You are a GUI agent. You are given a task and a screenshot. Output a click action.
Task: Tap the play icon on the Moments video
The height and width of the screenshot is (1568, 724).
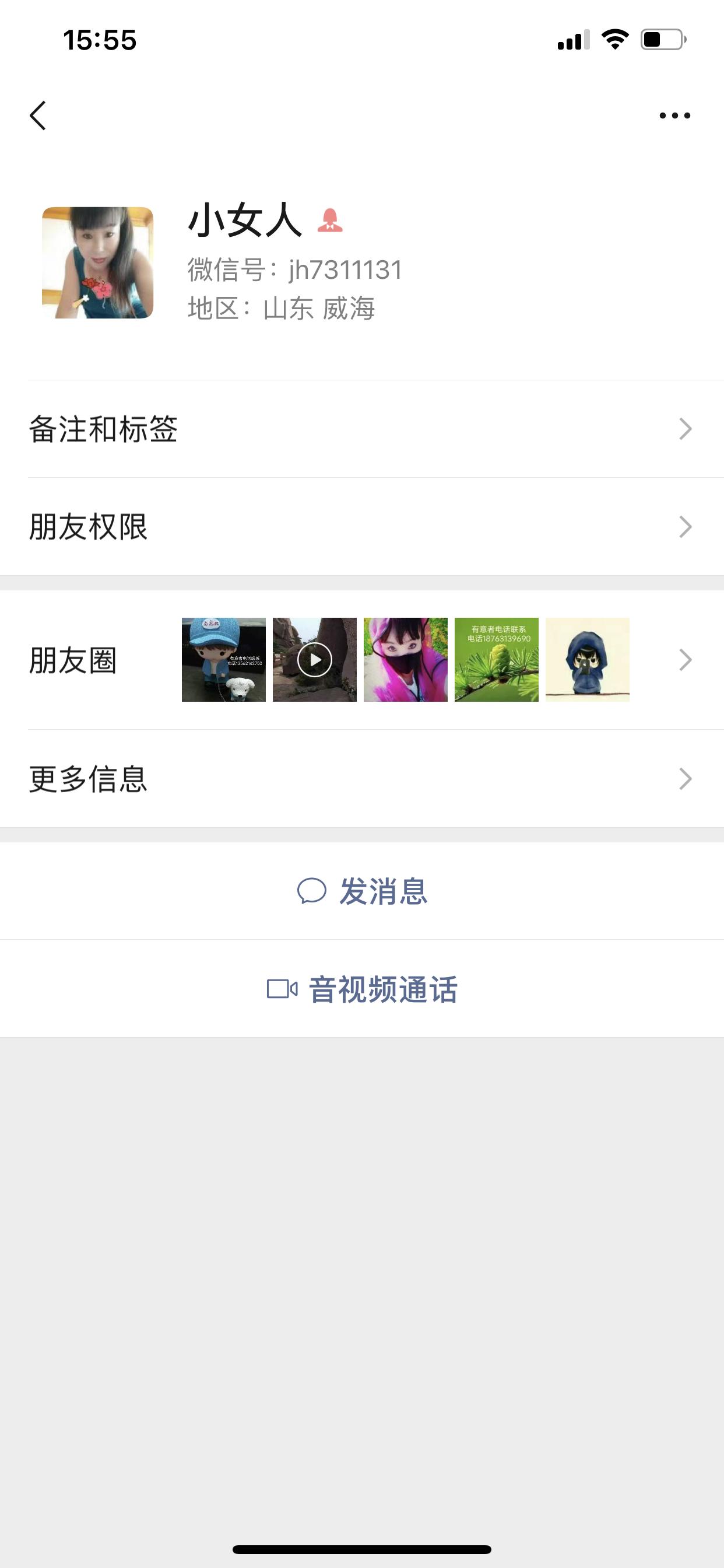pyautogui.click(x=314, y=660)
